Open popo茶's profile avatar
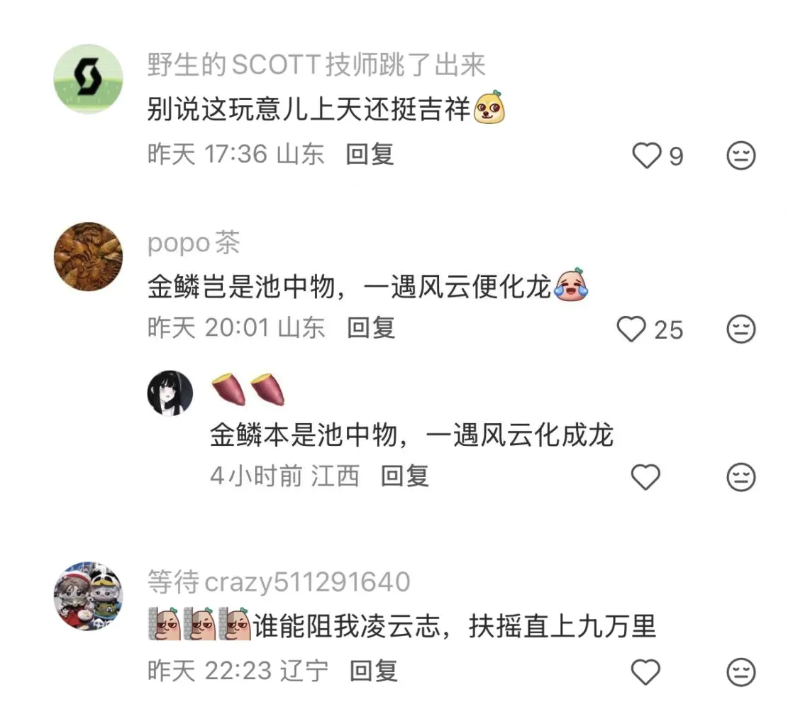The height and width of the screenshot is (728, 812). pyautogui.click(x=87, y=257)
